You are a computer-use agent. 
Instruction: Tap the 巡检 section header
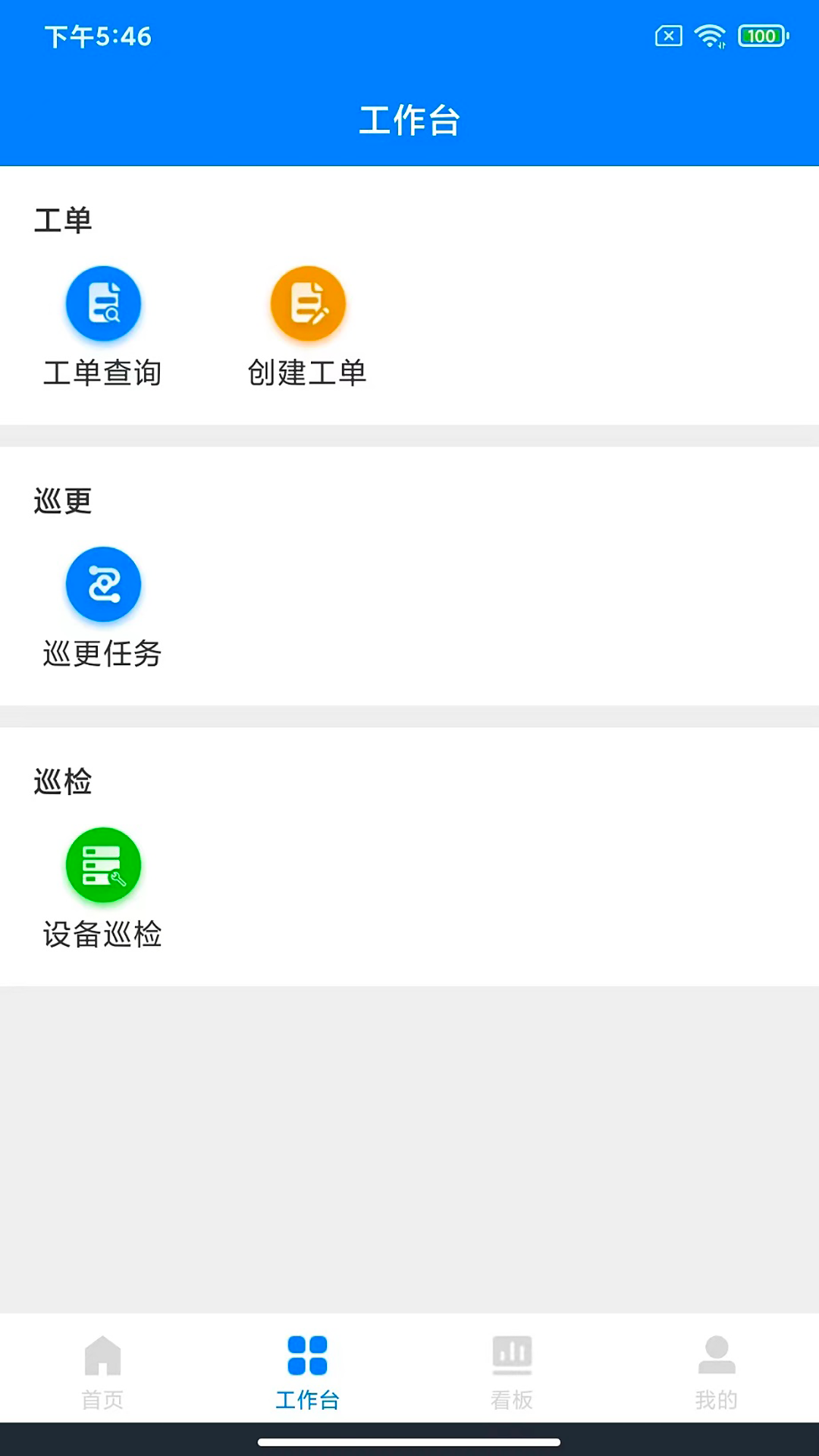[x=64, y=782]
